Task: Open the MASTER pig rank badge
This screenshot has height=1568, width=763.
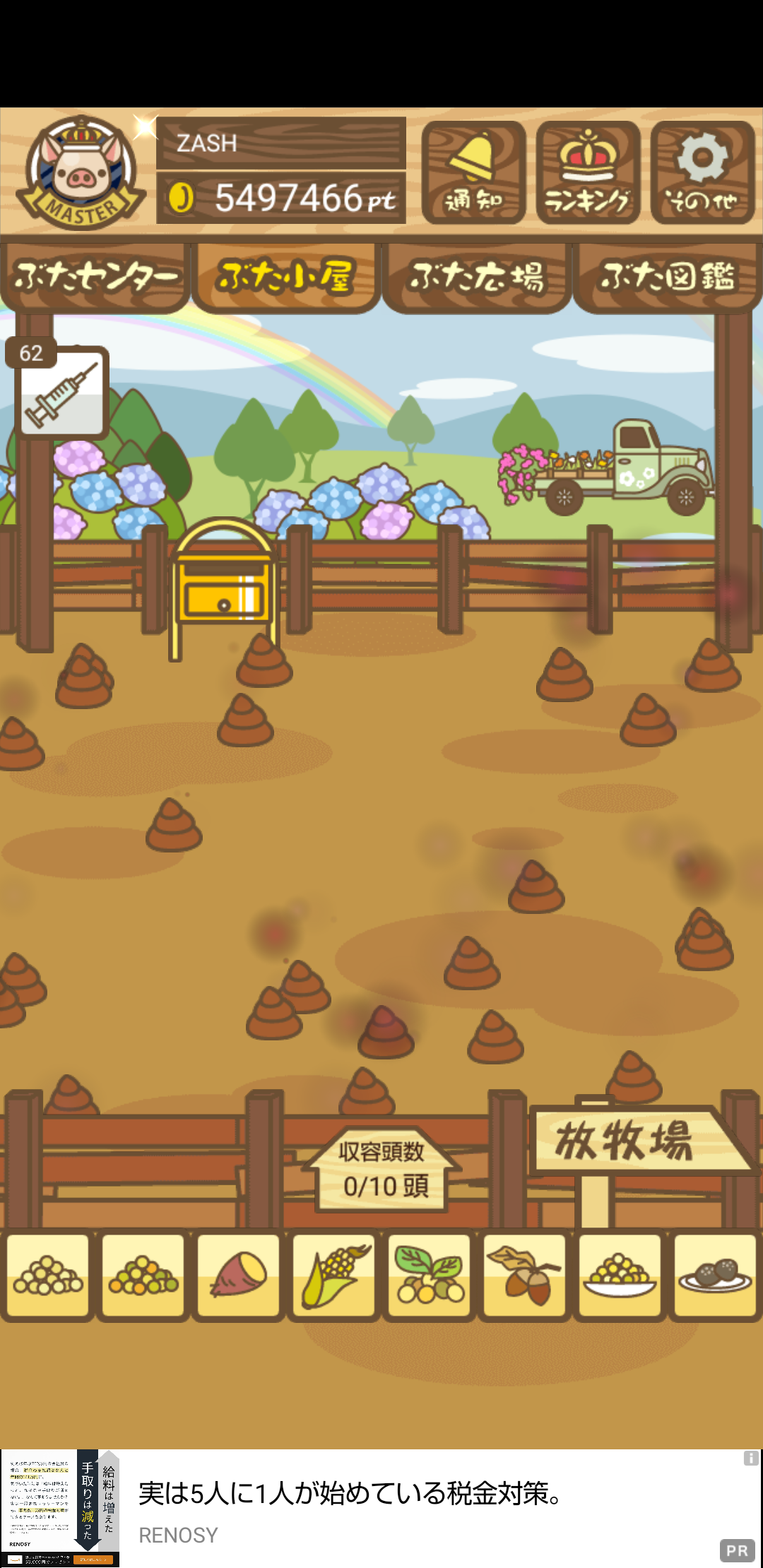Action: 81,173
